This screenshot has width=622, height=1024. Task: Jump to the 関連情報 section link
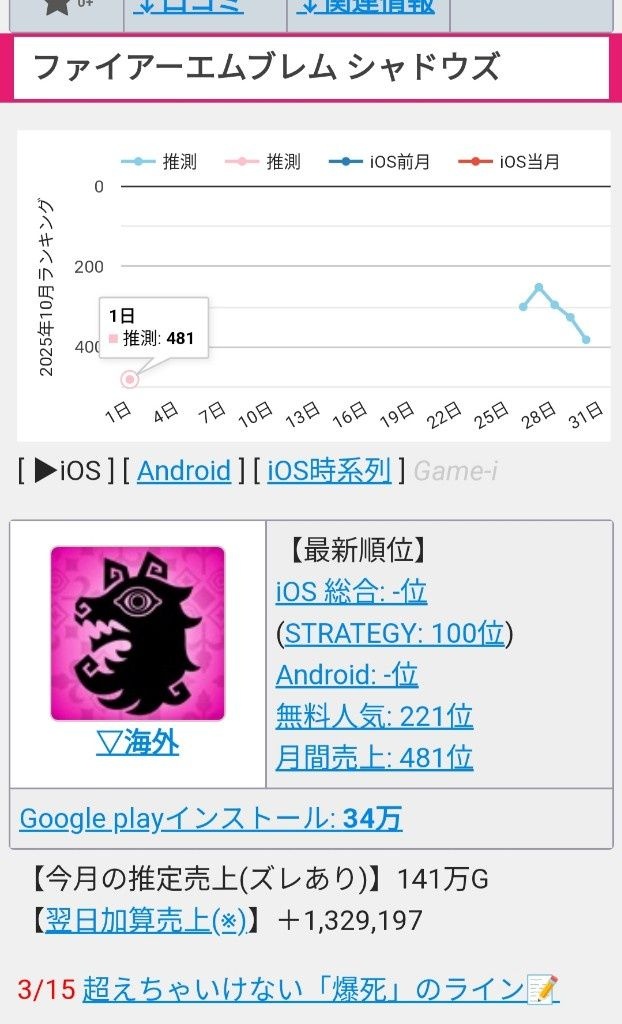366,8
